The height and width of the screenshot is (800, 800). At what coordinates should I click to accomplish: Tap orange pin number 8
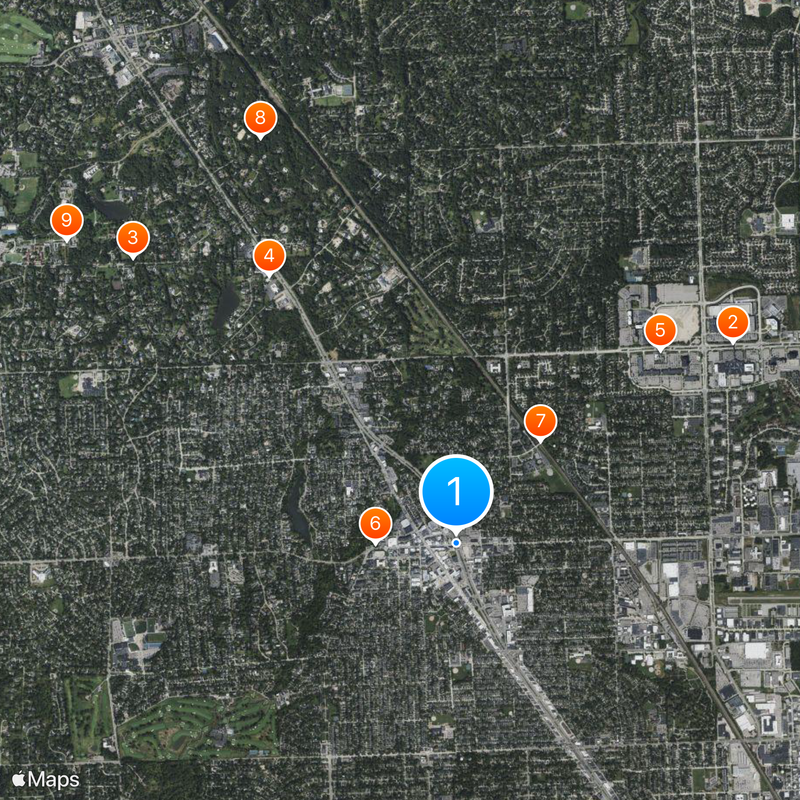coord(260,119)
